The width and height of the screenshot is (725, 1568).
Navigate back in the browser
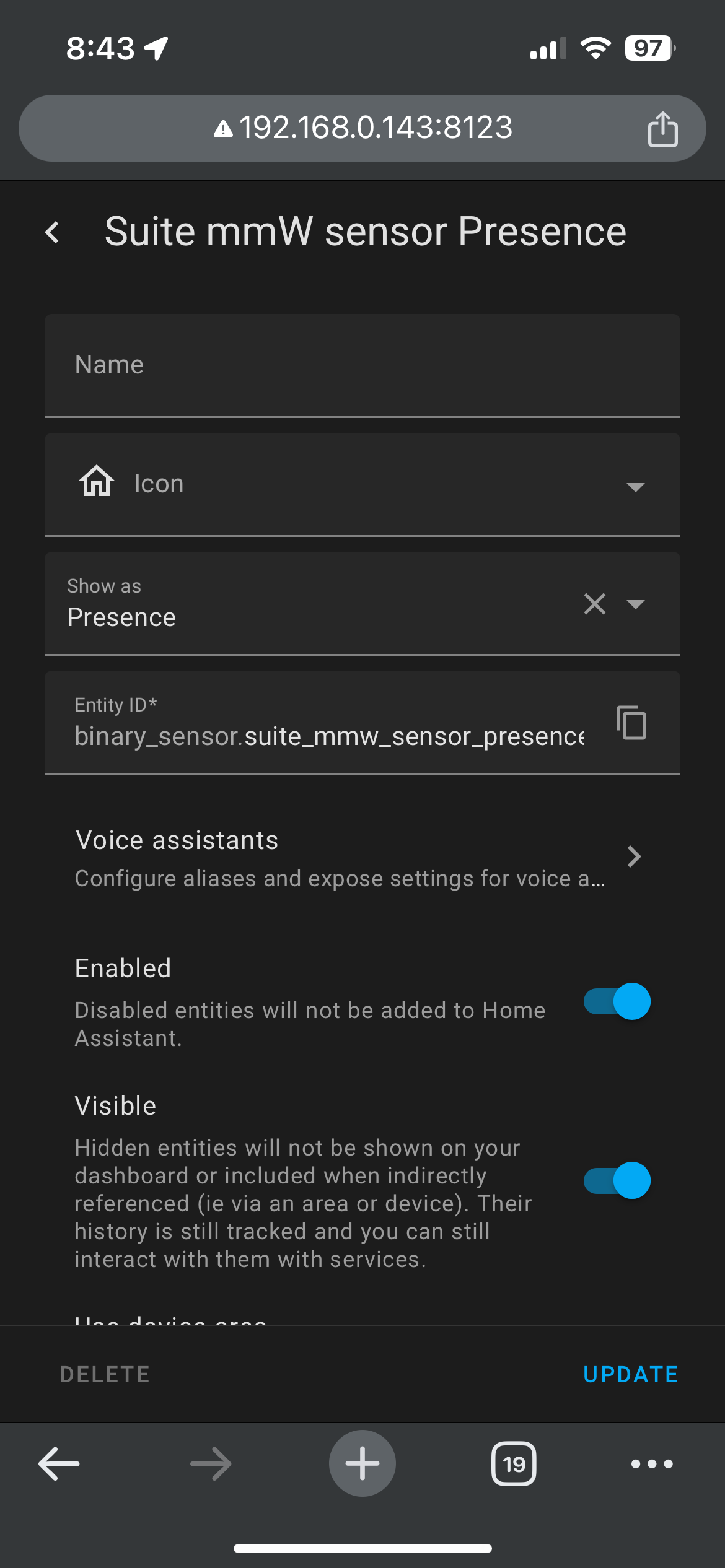[x=59, y=1464]
